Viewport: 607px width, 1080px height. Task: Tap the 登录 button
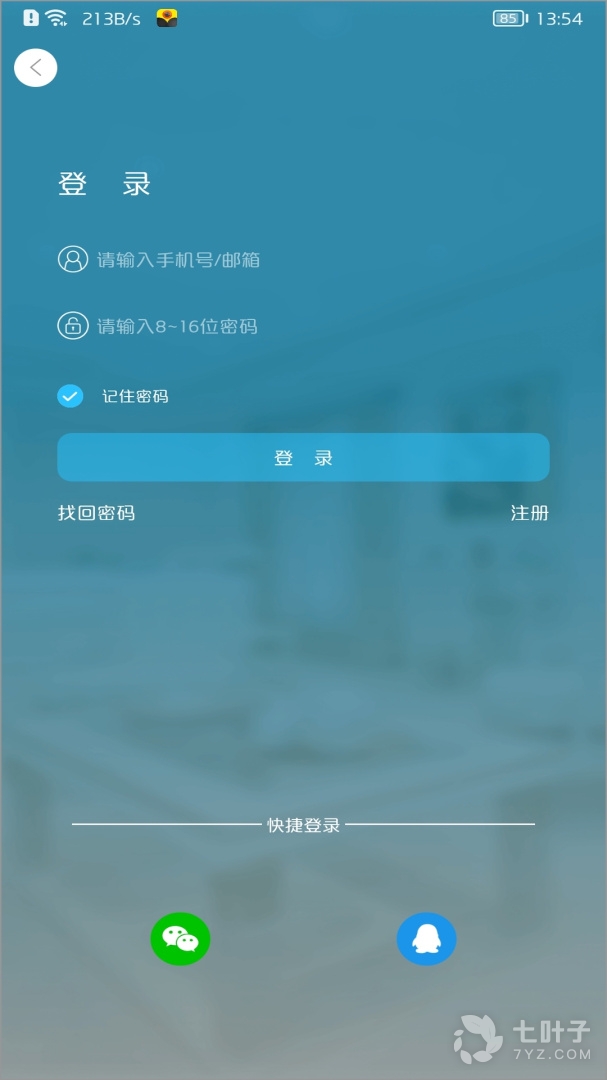pos(303,458)
